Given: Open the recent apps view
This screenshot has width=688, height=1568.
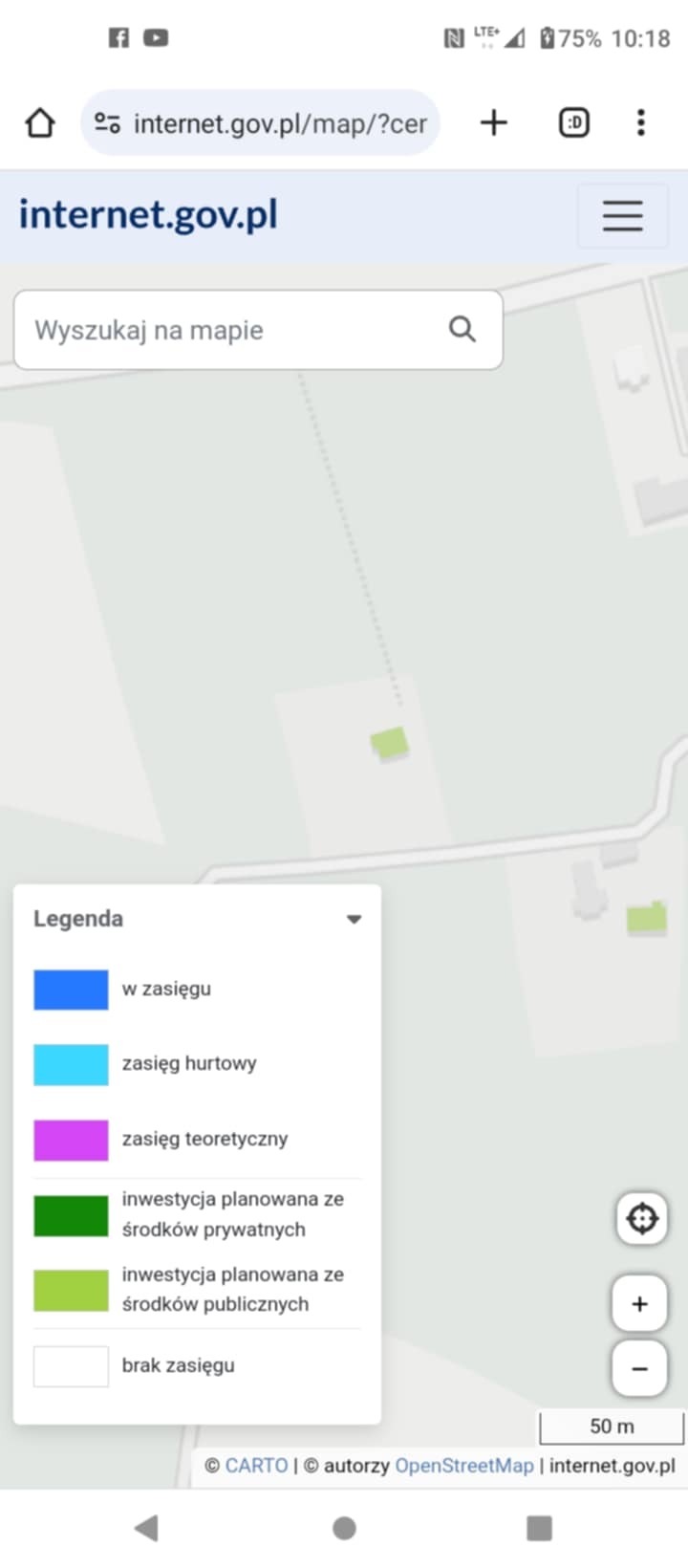Looking at the screenshot, I should [x=539, y=1528].
